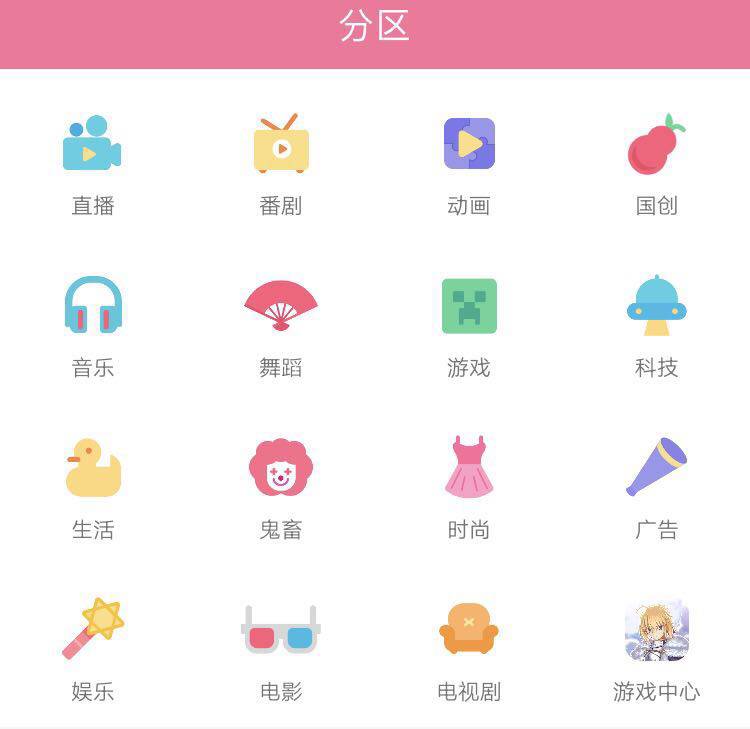Image resolution: width=750 pixels, height=729 pixels.
Task: Open the 舞蹈 dance zone
Action: pyautogui.click(x=281, y=307)
